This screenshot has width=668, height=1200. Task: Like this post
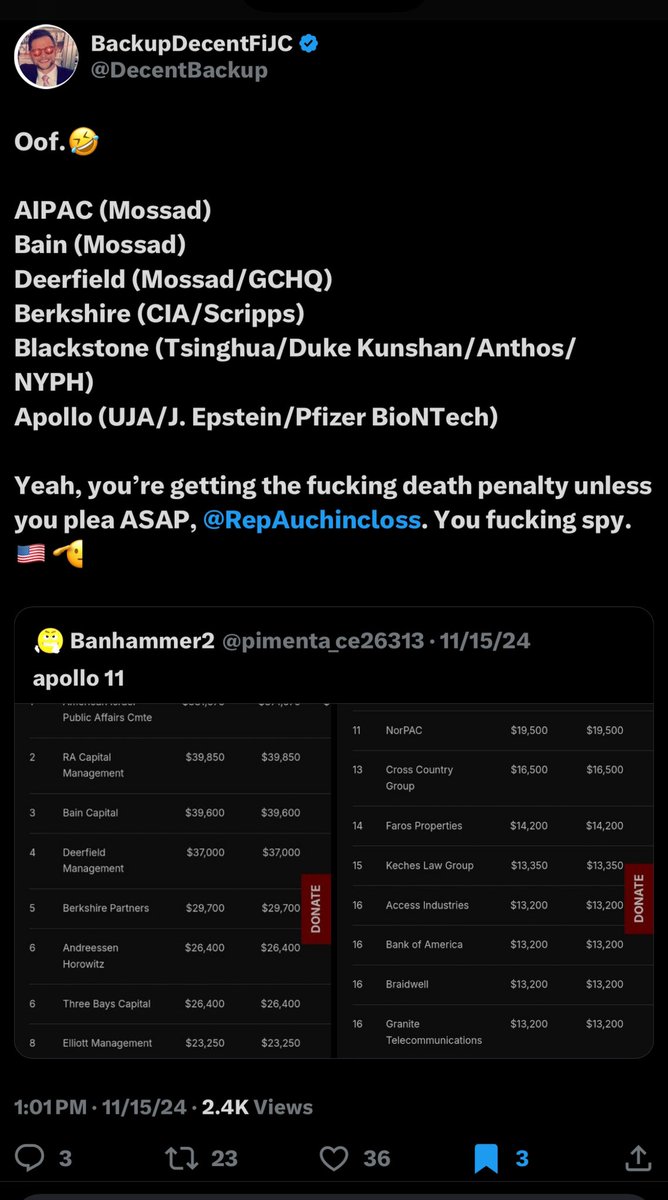(334, 1158)
